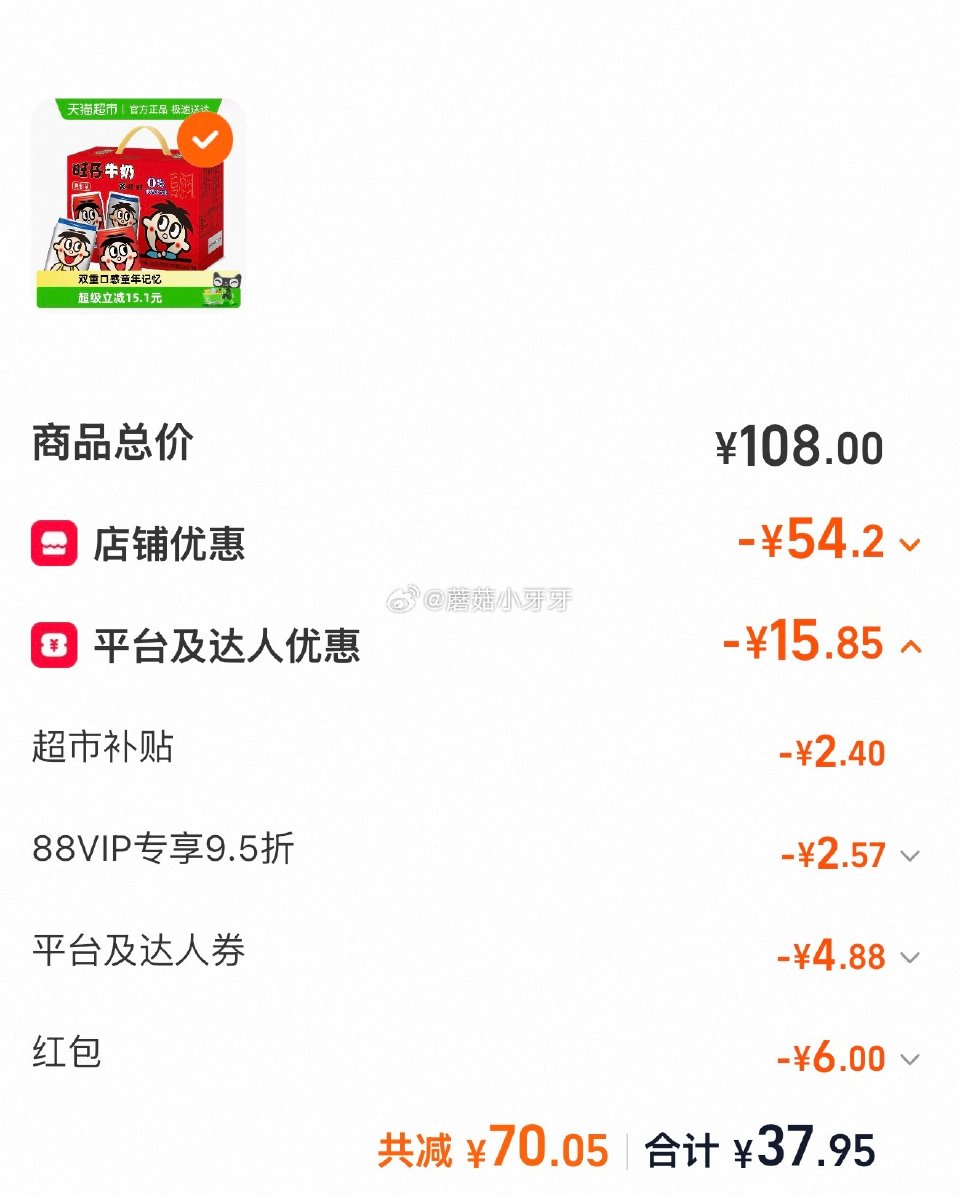Click the 官方正品 极速送达 label on thumbnail

tap(172, 108)
